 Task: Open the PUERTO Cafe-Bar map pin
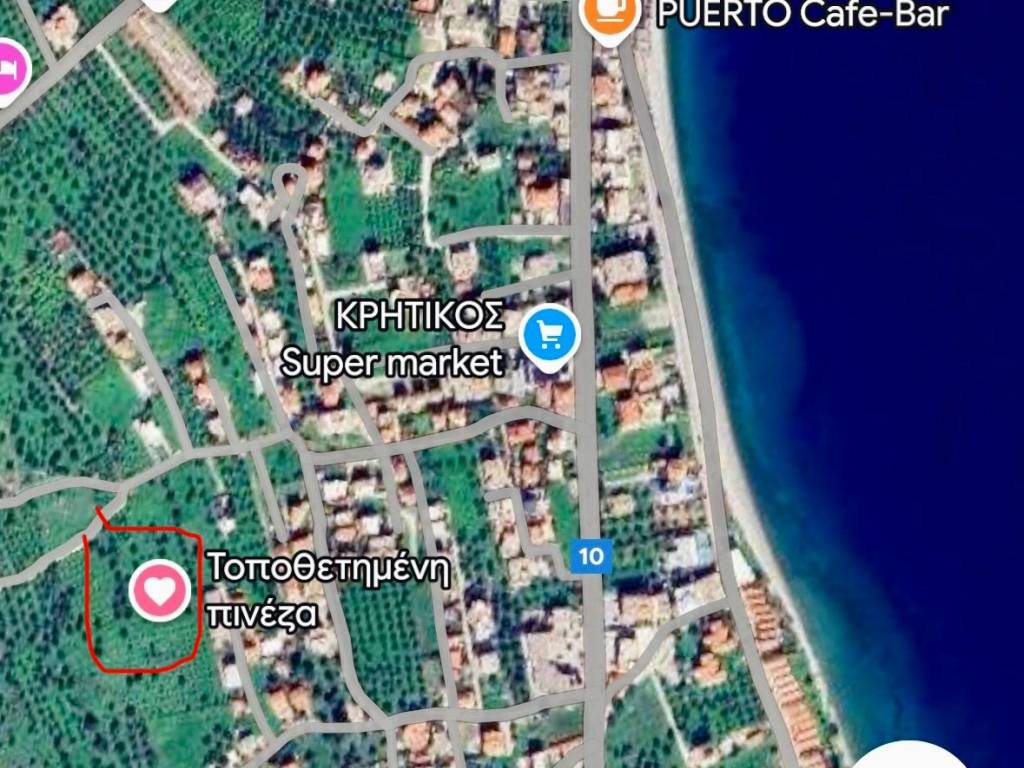click(x=611, y=14)
